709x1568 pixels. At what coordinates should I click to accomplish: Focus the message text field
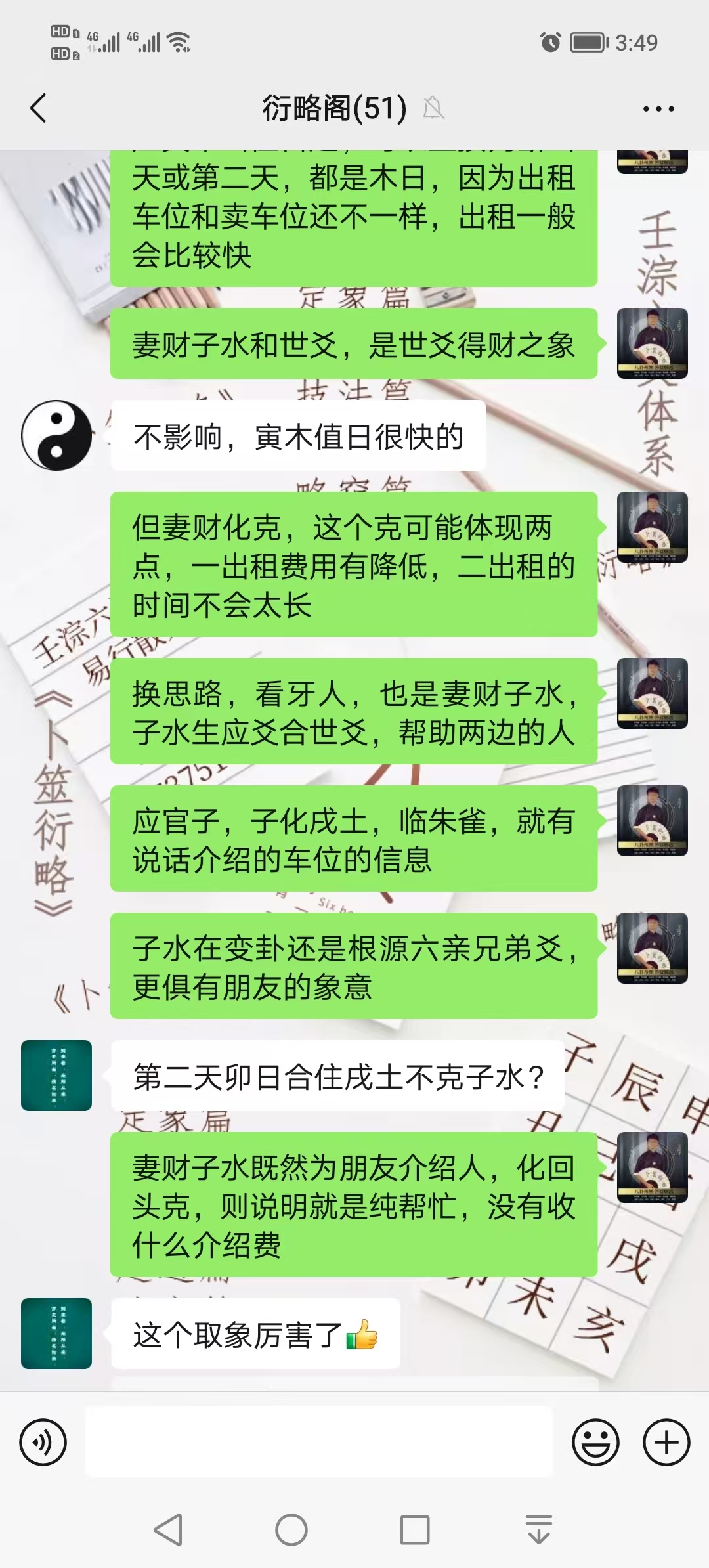click(x=319, y=1443)
